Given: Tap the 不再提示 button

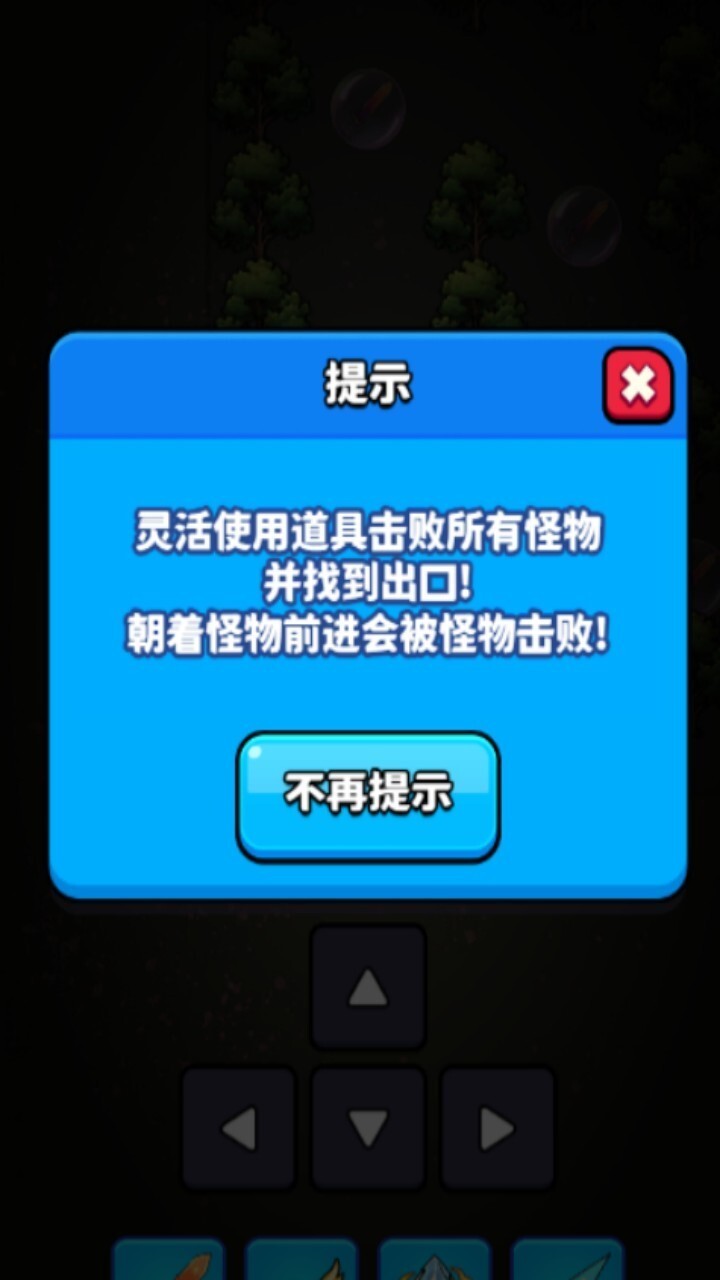Looking at the screenshot, I should tap(368, 795).
